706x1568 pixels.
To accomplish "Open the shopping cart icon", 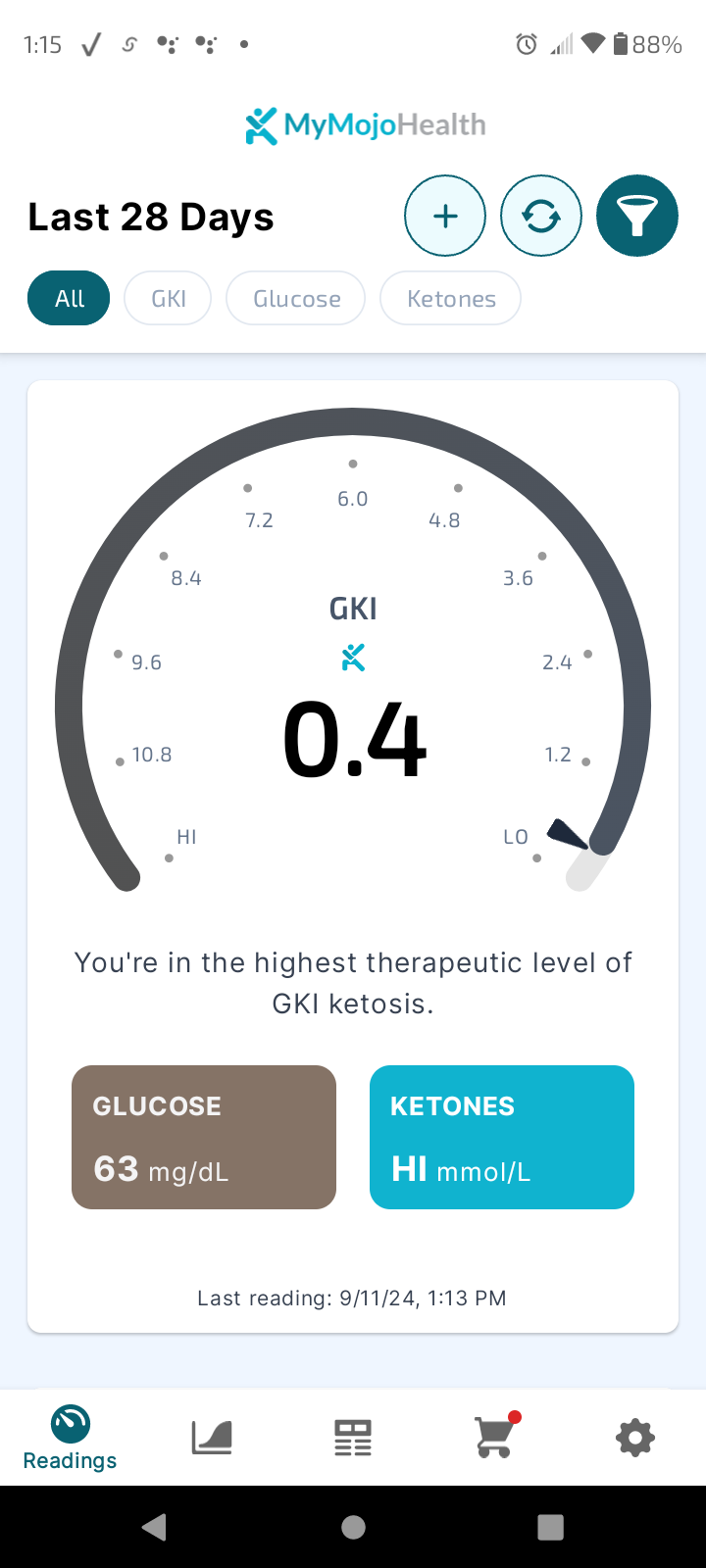I will (x=493, y=1436).
